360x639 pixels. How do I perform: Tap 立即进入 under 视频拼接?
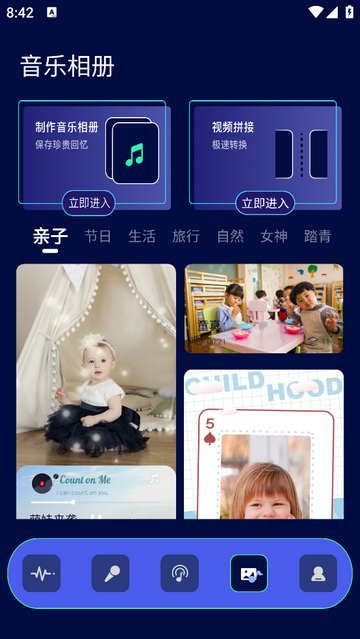click(265, 203)
